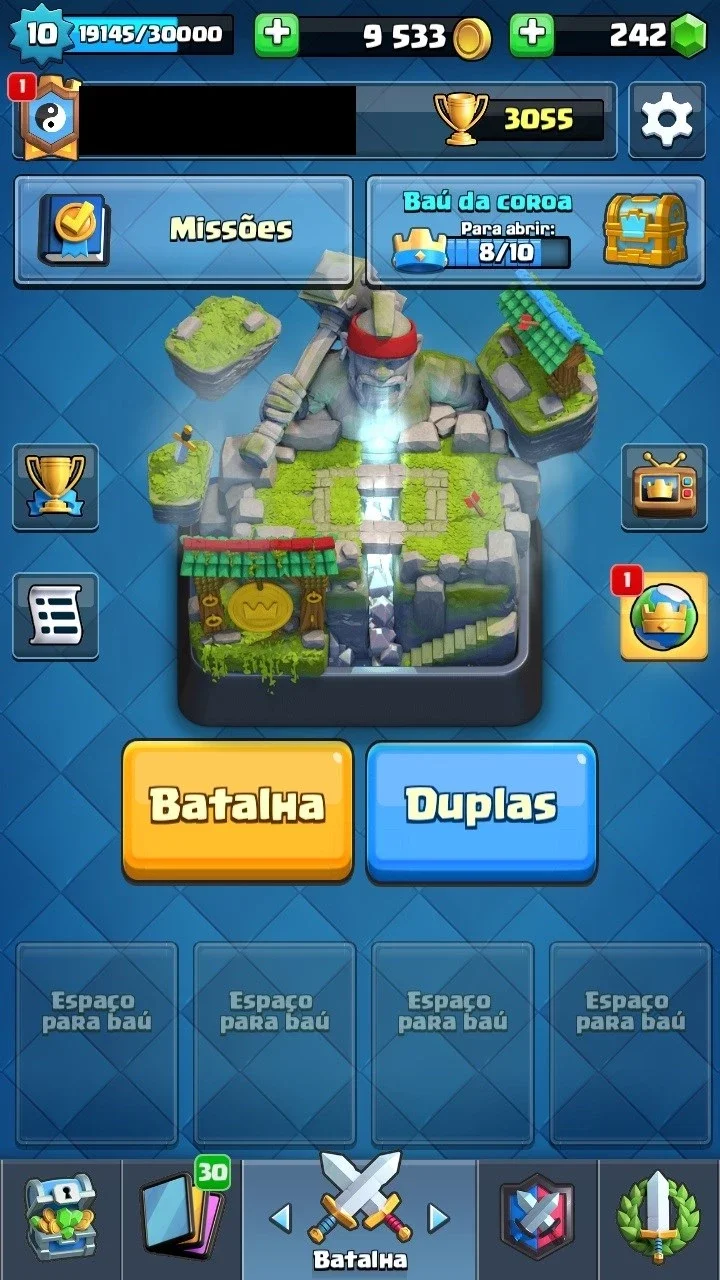Image resolution: width=720 pixels, height=1280 pixels.
Task: Add gems with the green plus button
Action: pos(532,35)
